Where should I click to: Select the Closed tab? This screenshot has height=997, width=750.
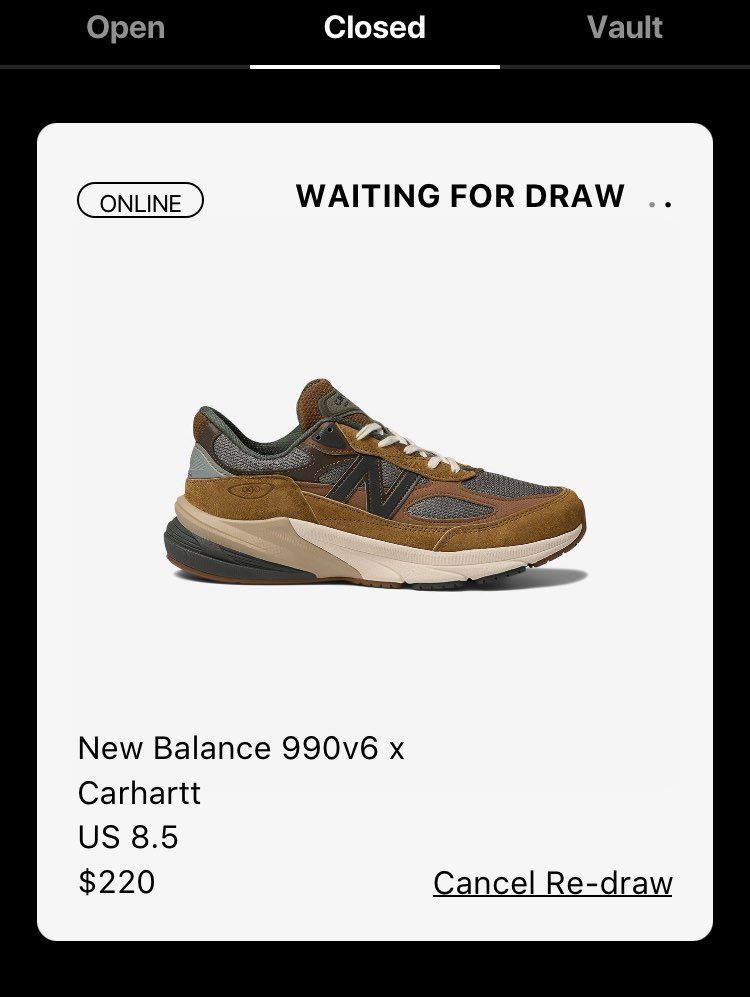[x=374, y=28]
